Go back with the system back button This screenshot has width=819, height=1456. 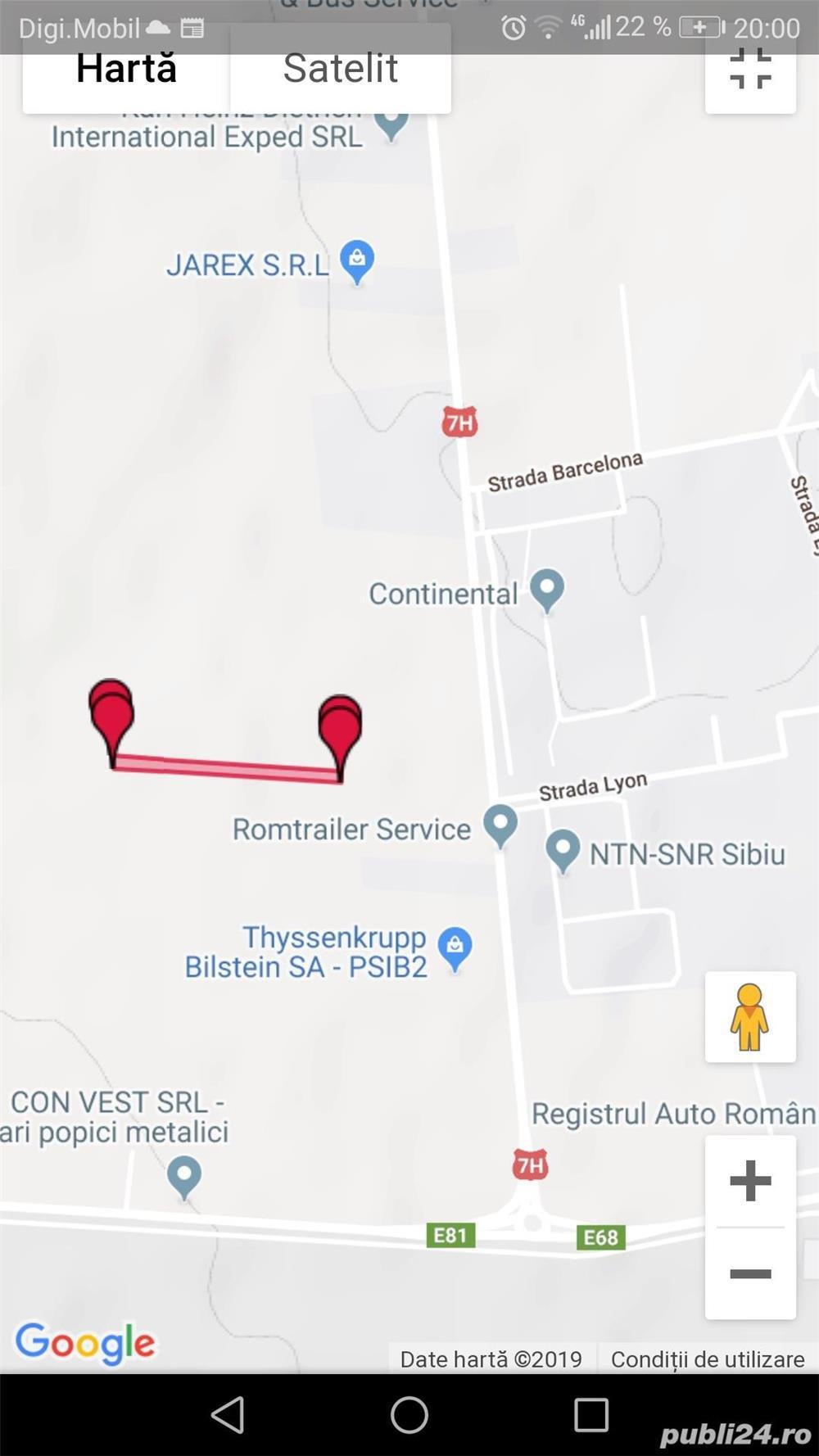point(228,1414)
